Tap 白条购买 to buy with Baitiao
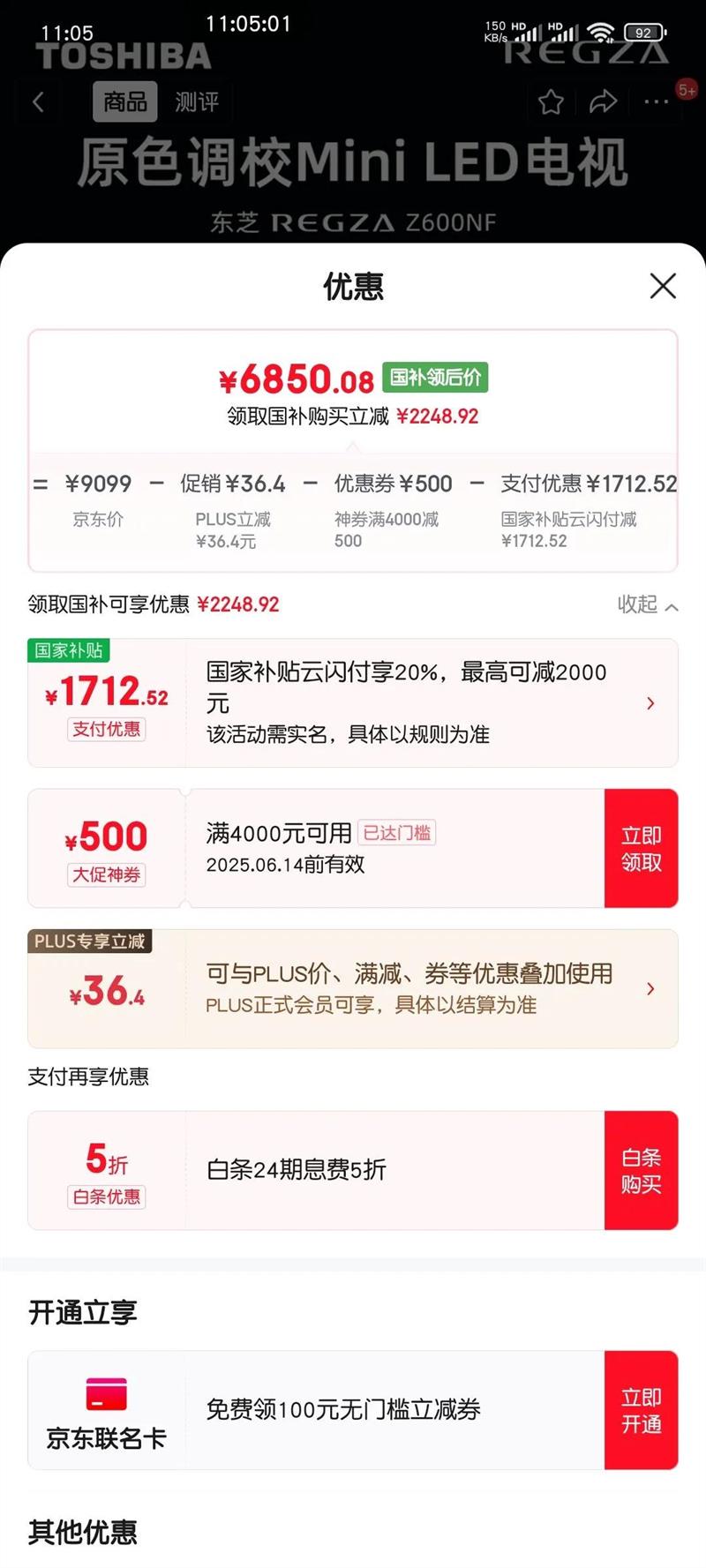Screen dimensions: 706x1568 click(x=641, y=1170)
